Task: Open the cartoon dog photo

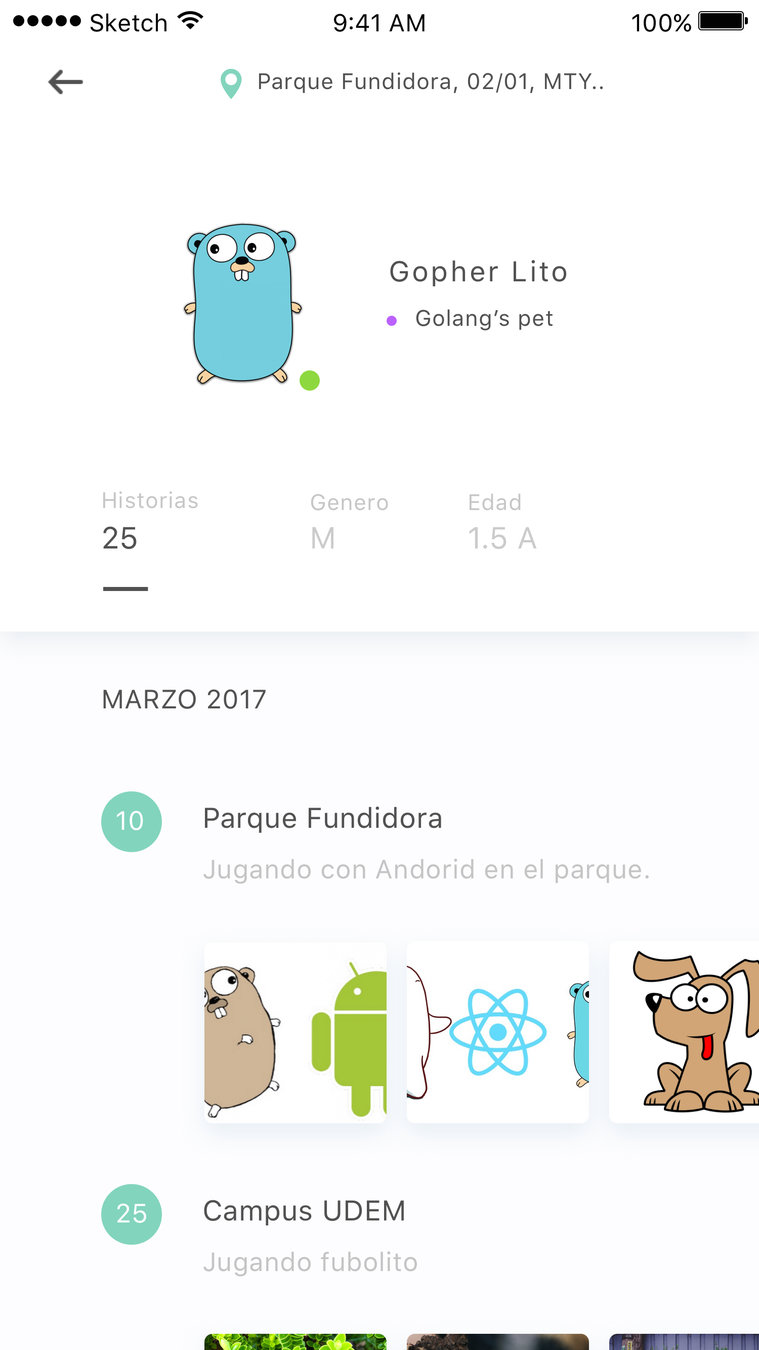Action: coord(685,1031)
